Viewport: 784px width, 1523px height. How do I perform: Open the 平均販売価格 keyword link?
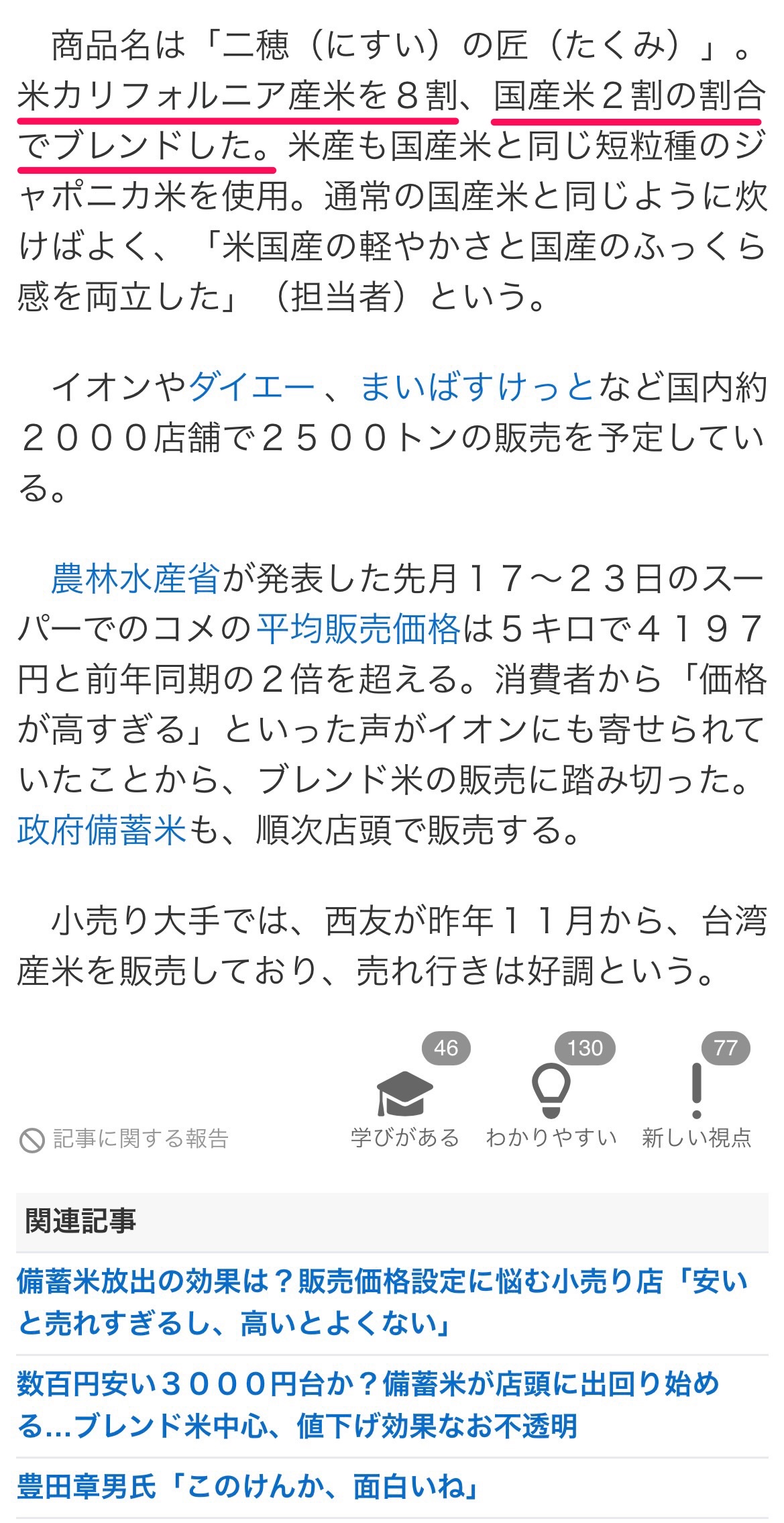[x=359, y=629]
